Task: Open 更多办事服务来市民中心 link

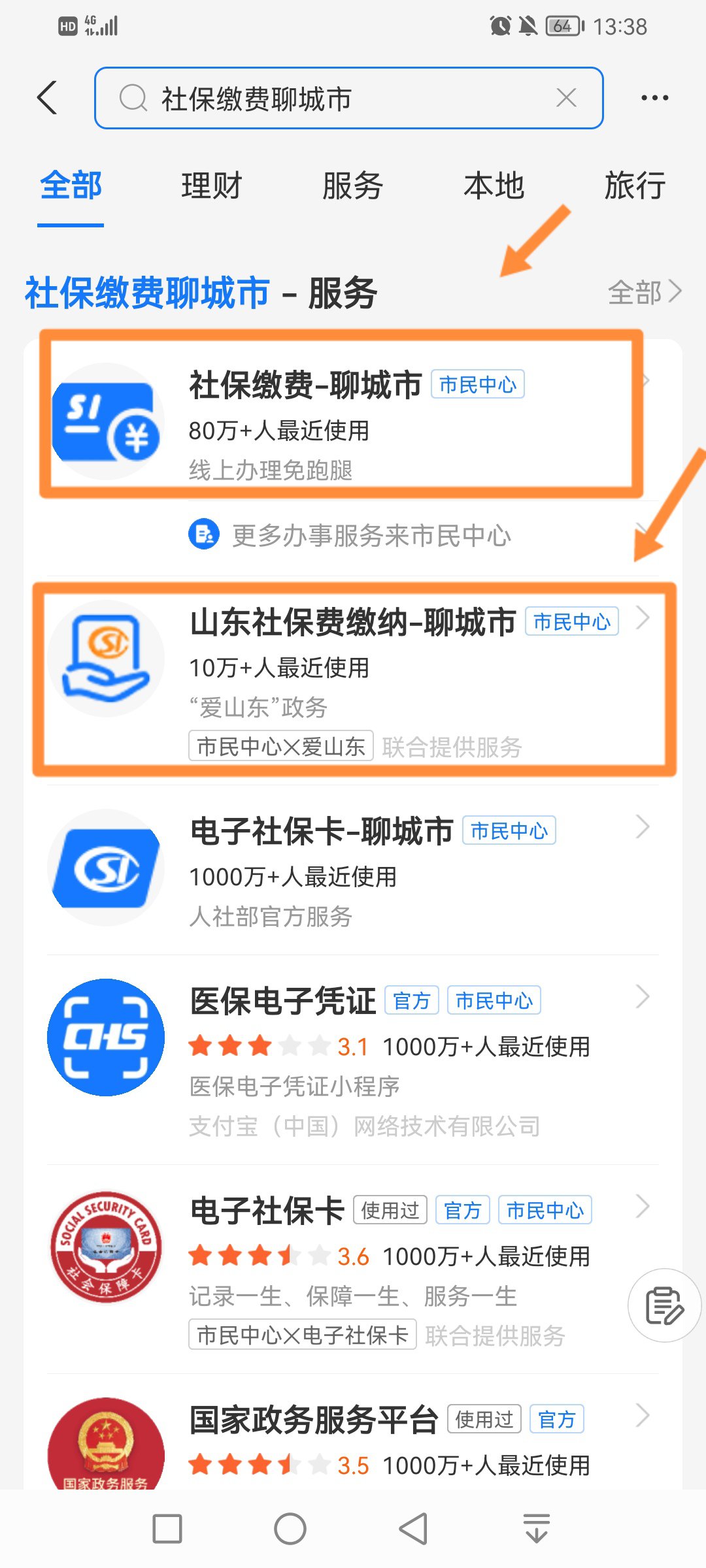Action: [371, 536]
